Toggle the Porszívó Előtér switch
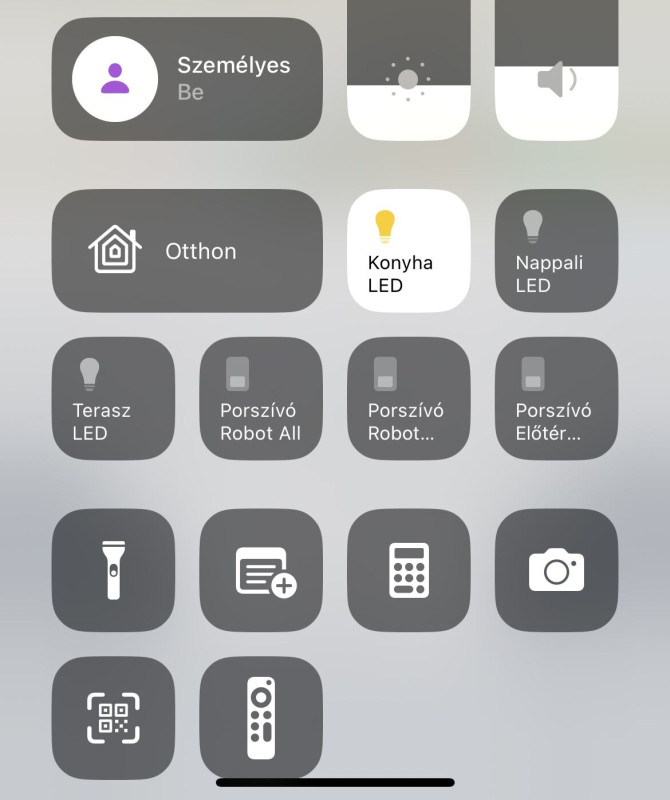670x800 pixels. click(556, 398)
